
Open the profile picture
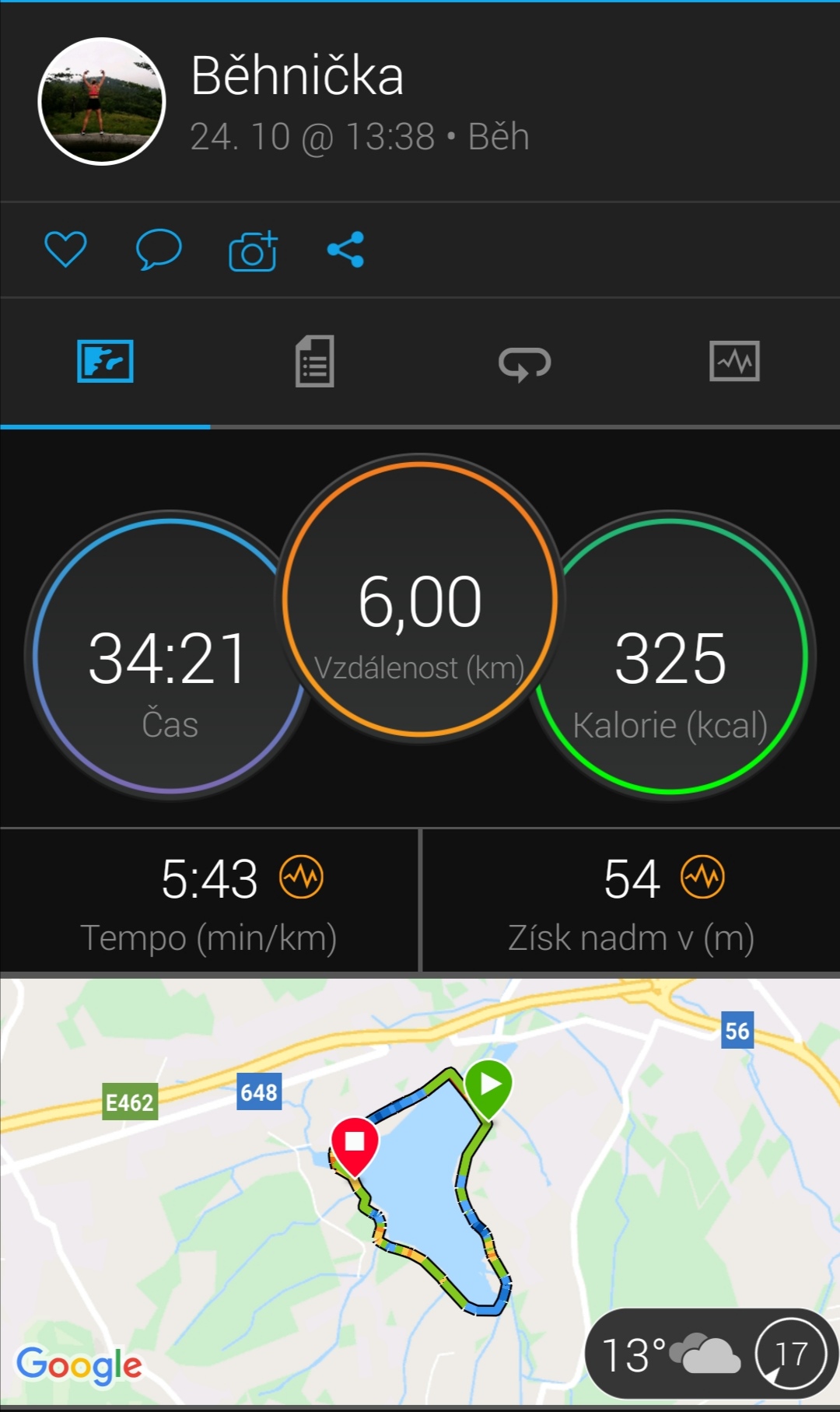[102, 101]
